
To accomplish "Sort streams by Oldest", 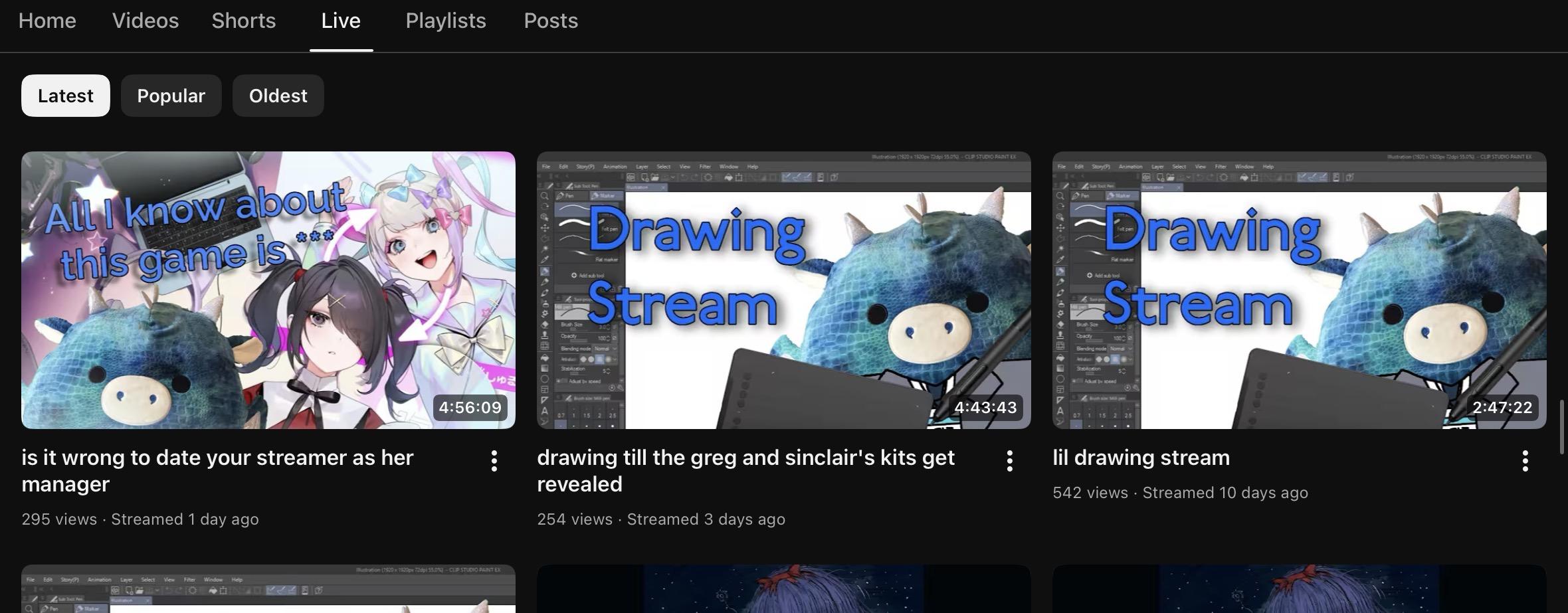I will (278, 96).
